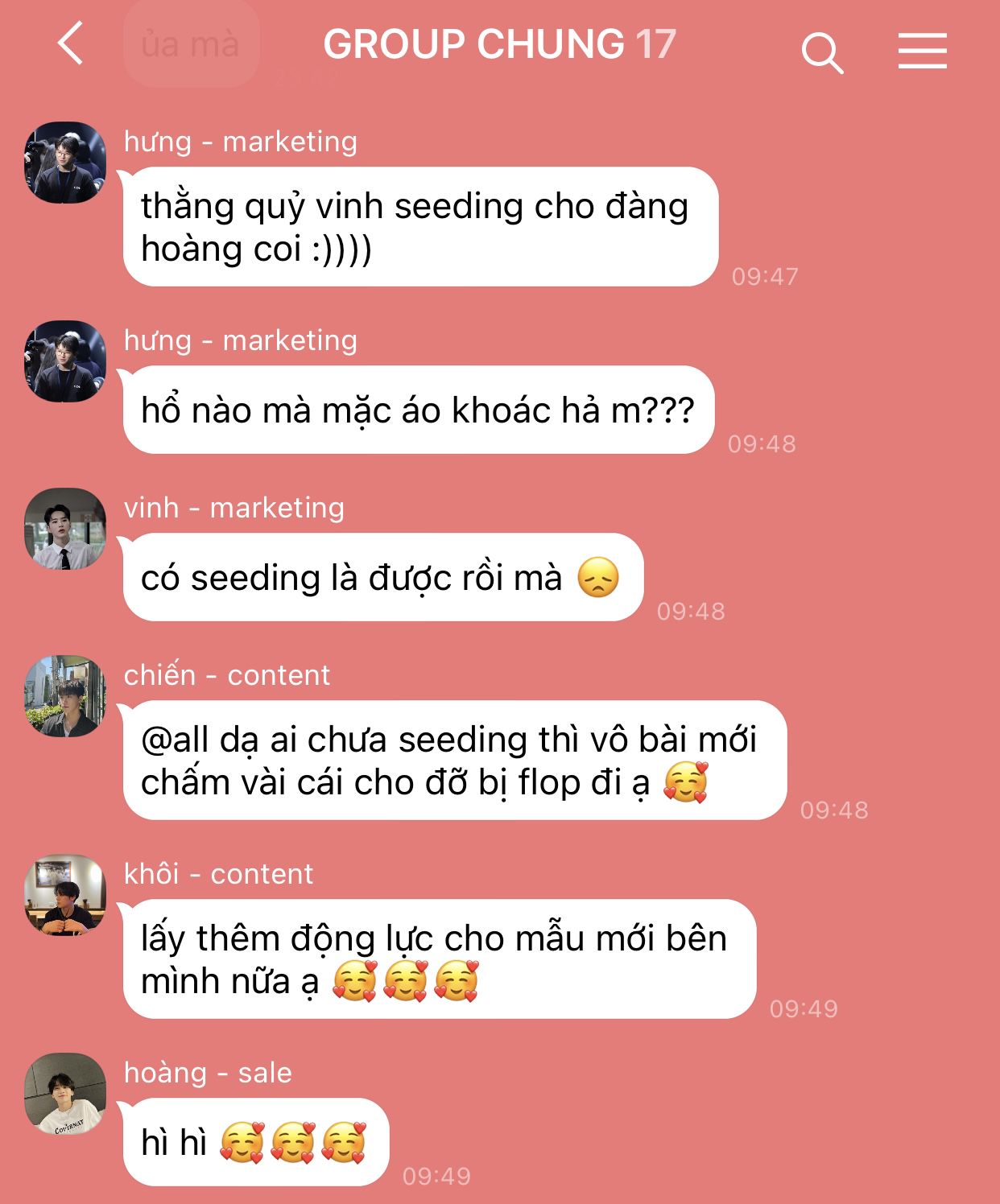Screen dimensions: 1000x1204
Task: Open khôi - content's profile photo
Action: (65, 895)
